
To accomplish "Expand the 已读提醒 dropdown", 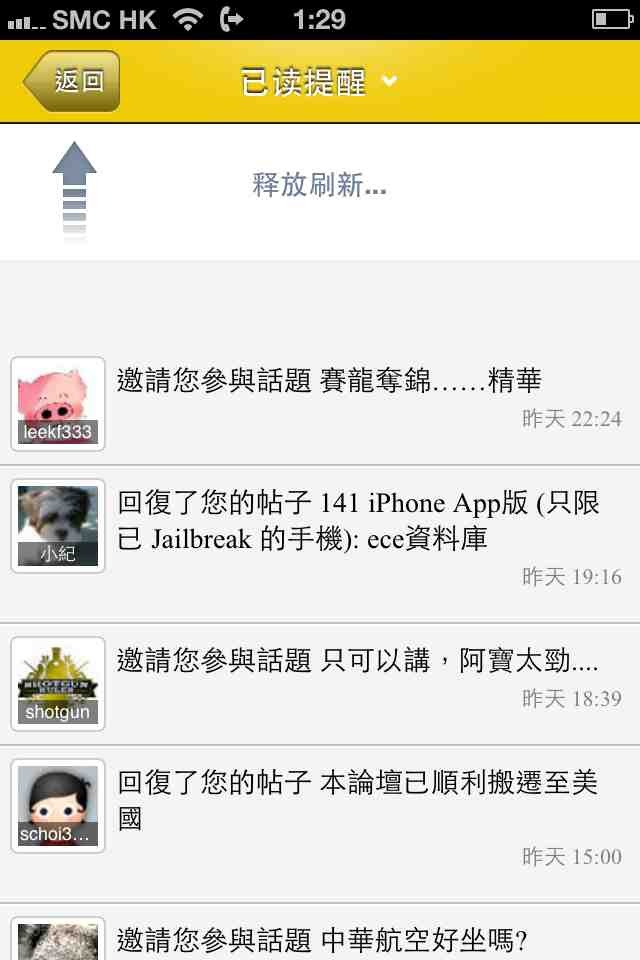I will pos(319,81).
